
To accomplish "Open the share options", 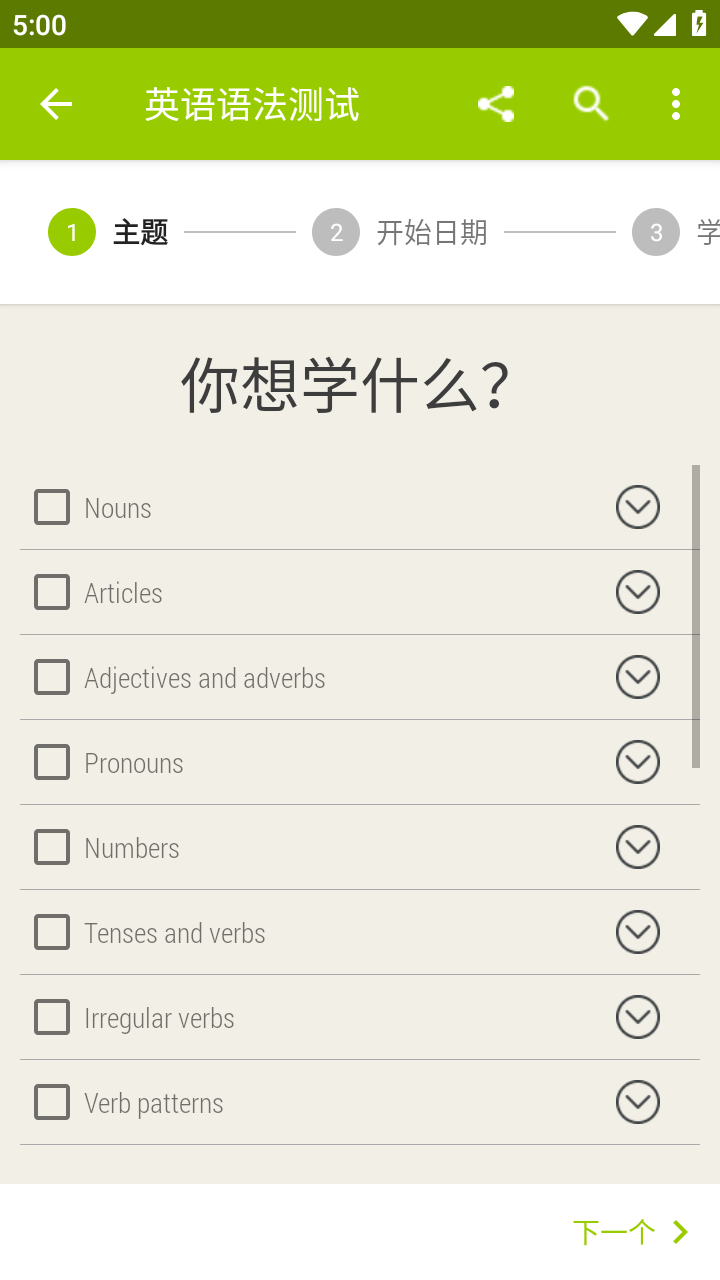I will [x=496, y=103].
